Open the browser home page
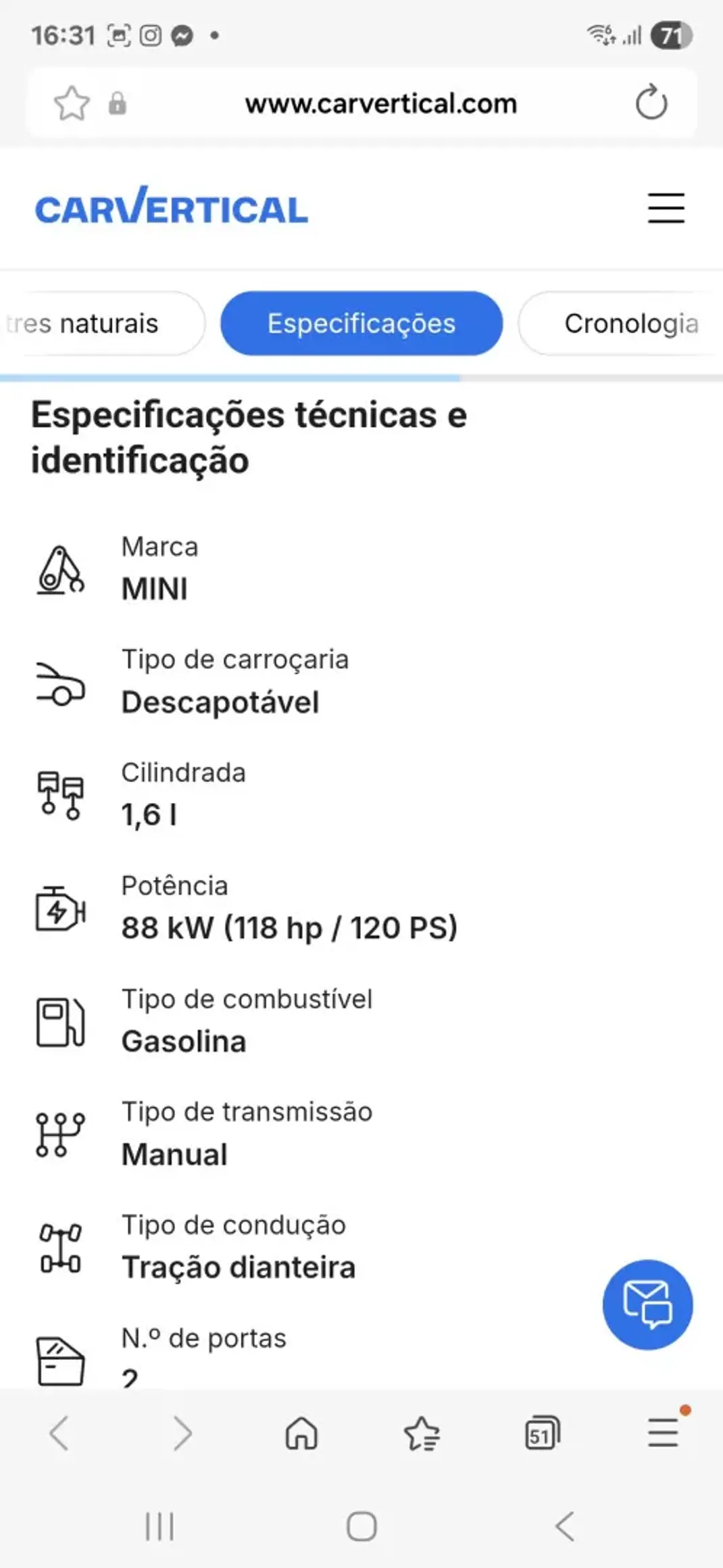Image resolution: width=723 pixels, height=1568 pixels. [301, 1433]
